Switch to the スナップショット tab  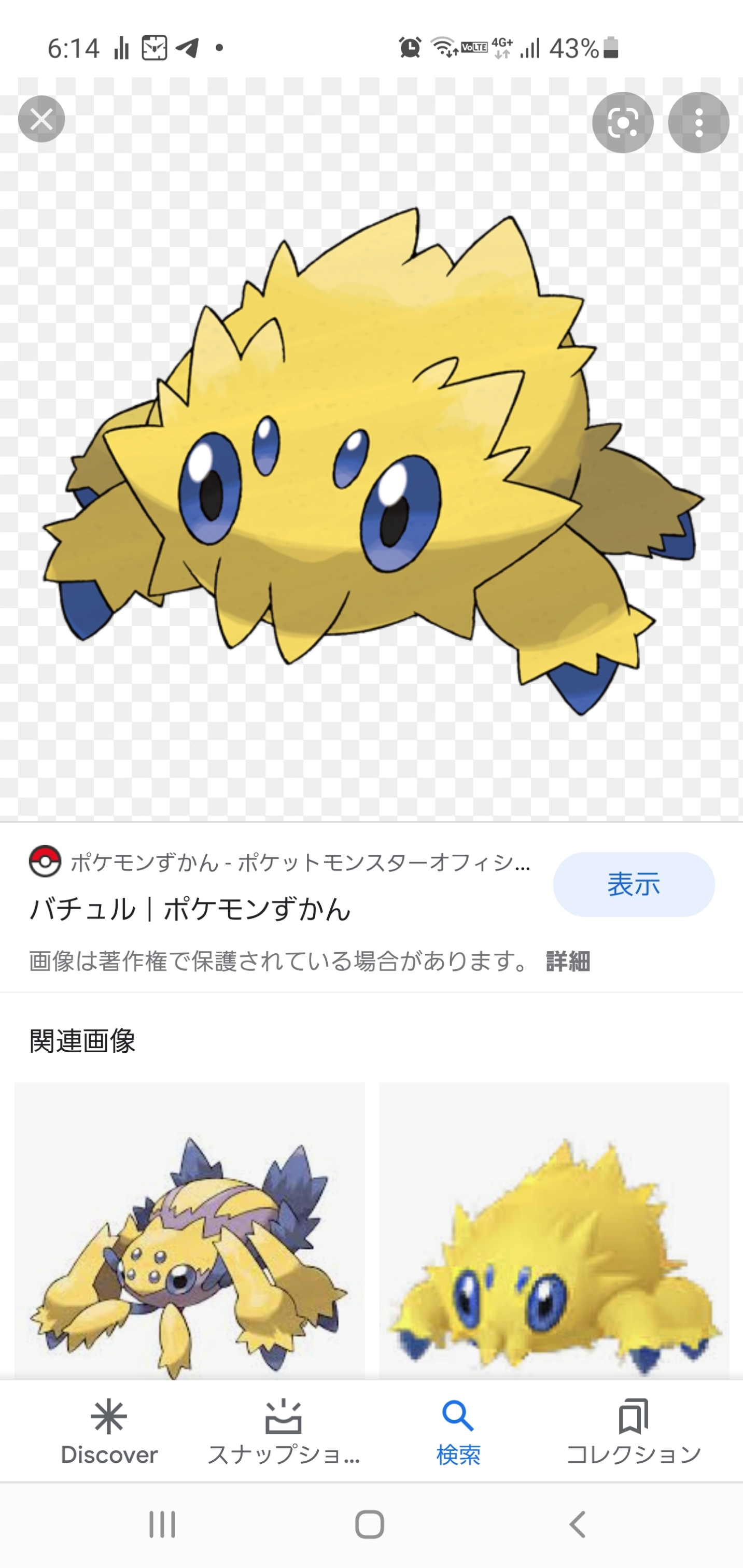point(283,1432)
